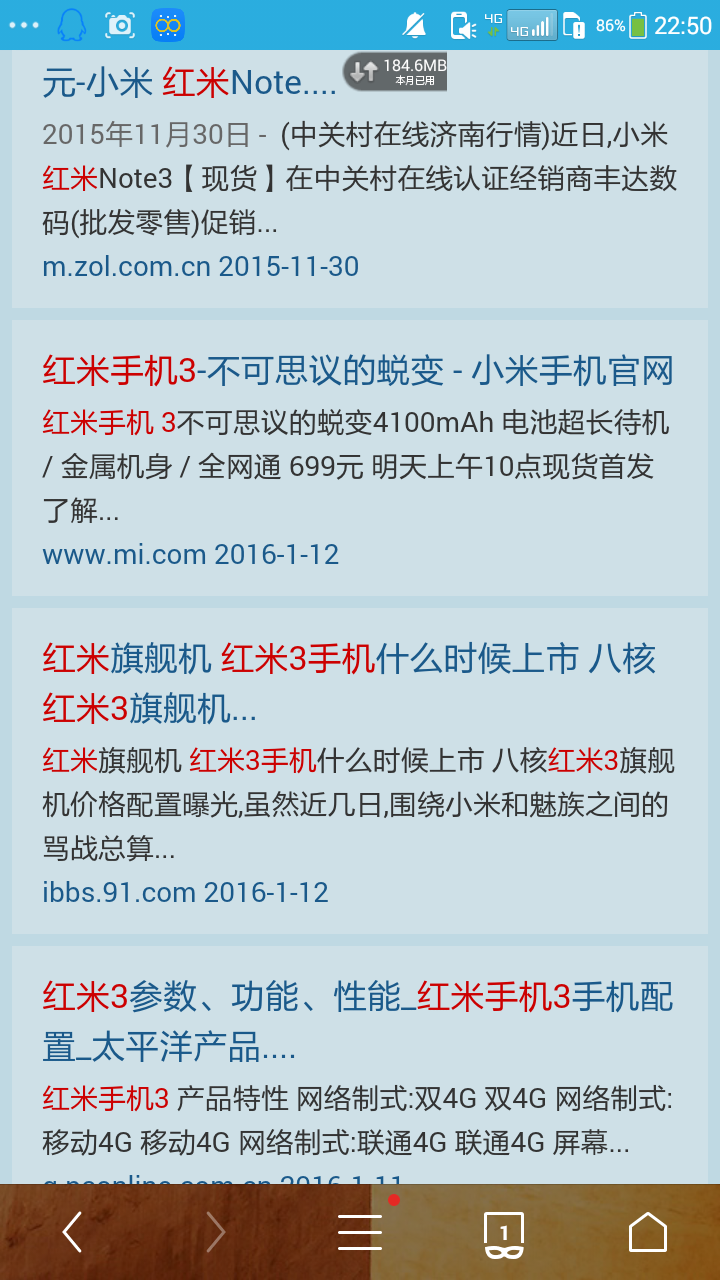
Task: Go back to the previous page
Action: (72, 1232)
